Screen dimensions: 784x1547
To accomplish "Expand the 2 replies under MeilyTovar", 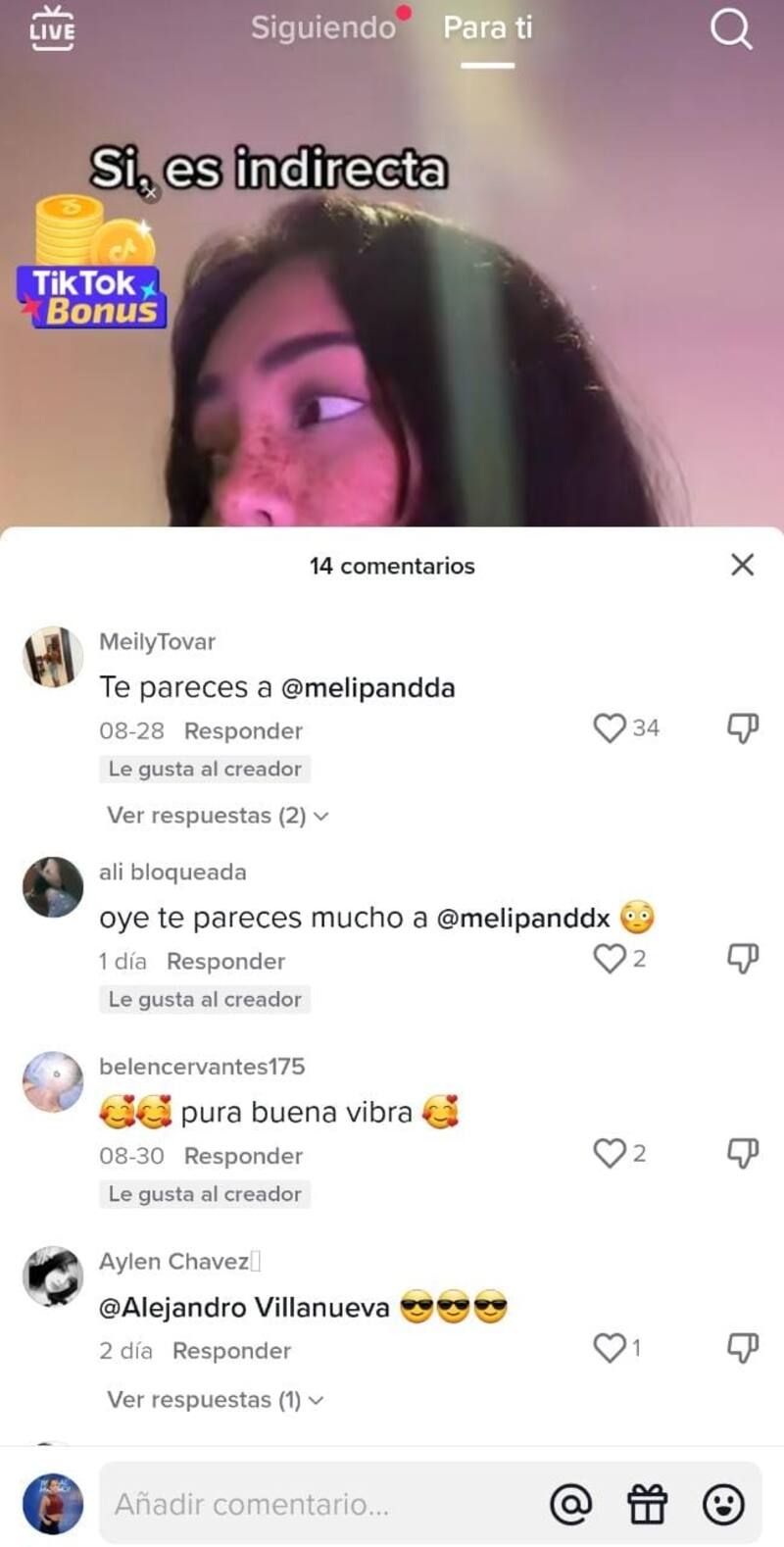I will [217, 816].
